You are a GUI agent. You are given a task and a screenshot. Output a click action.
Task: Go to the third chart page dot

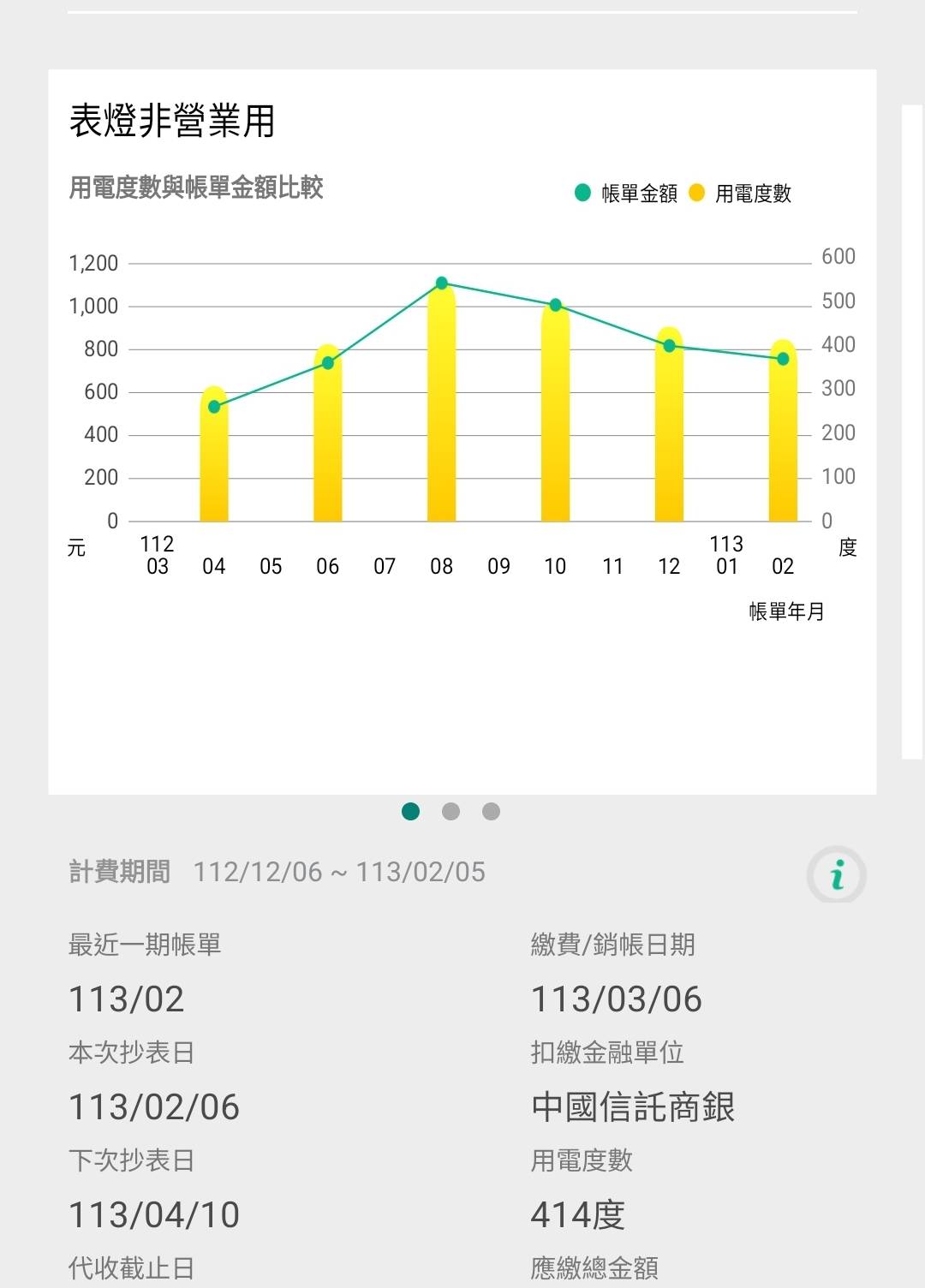coord(491,811)
